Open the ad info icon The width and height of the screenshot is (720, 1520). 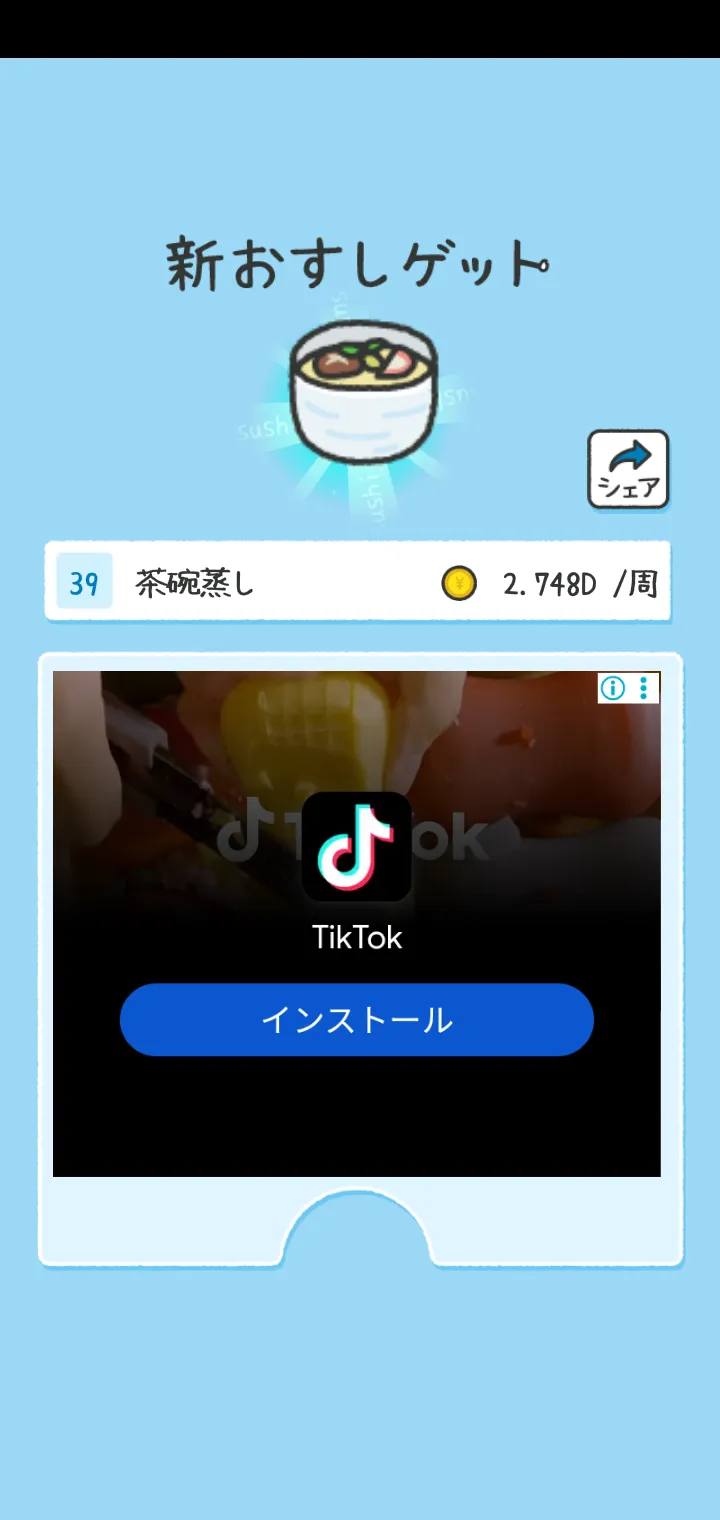(x=613, y=688)
